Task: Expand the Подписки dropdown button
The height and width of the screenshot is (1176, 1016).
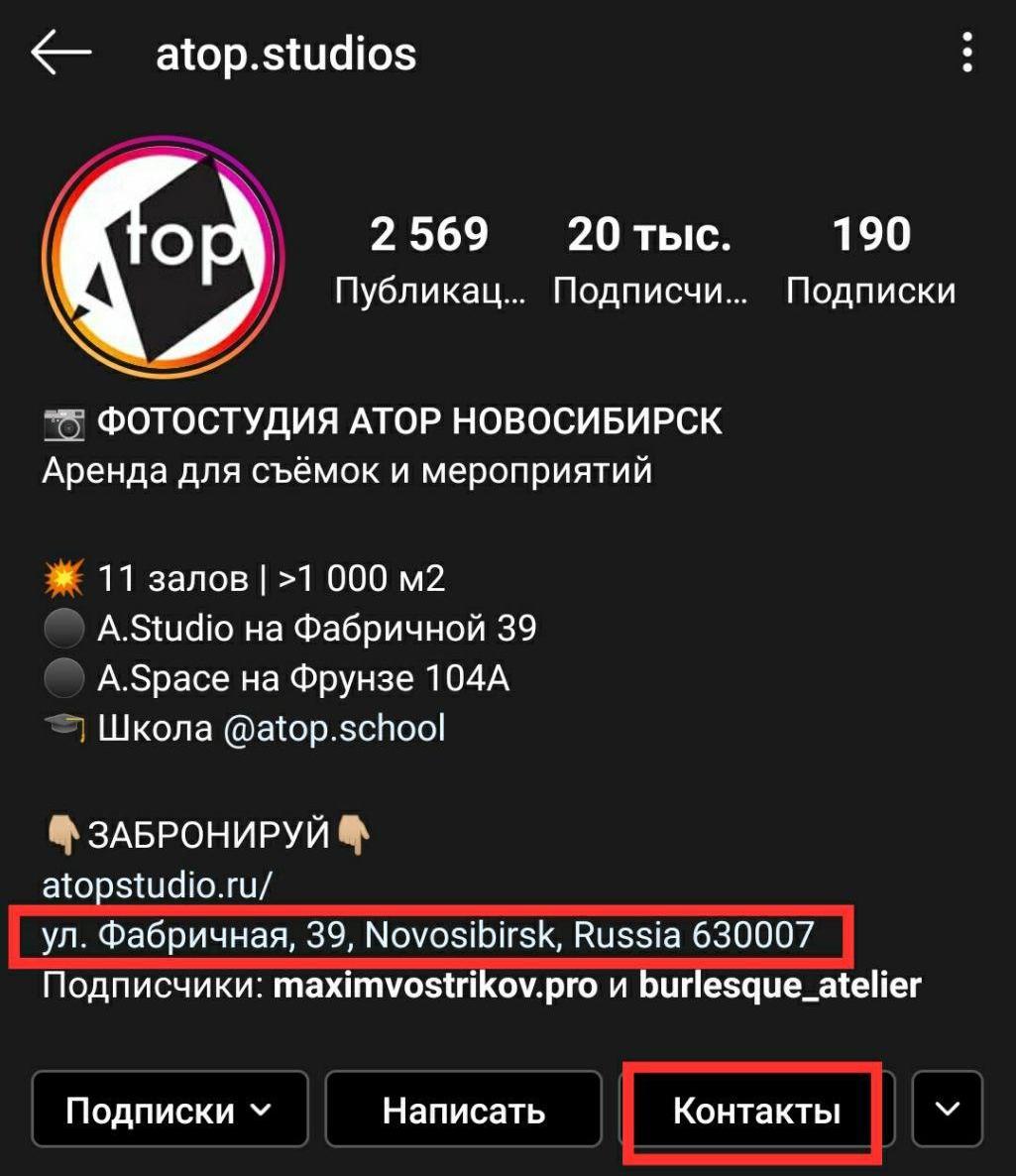Action: 169,1110
